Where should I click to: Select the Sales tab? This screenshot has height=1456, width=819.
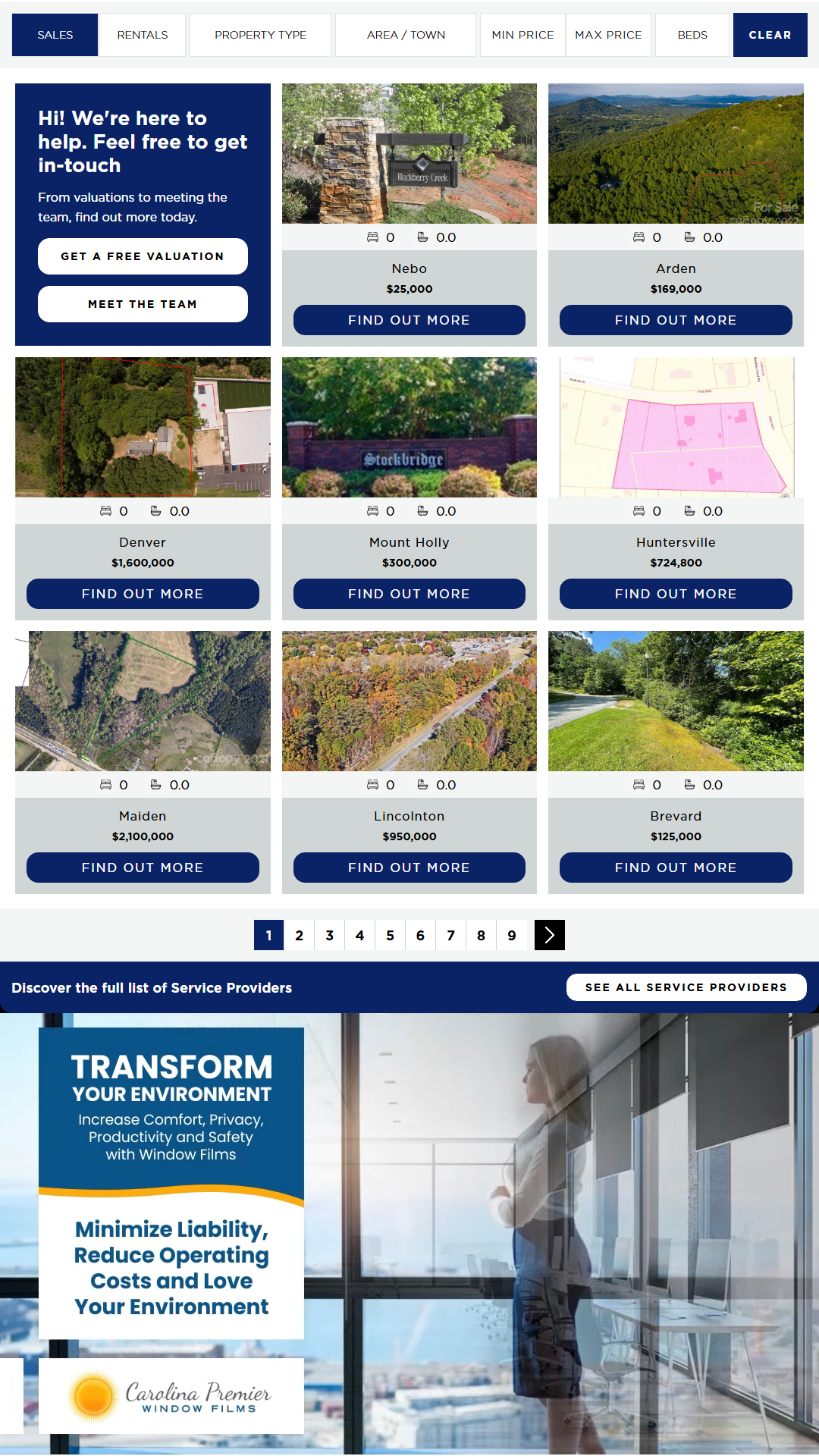click(55, 35)
